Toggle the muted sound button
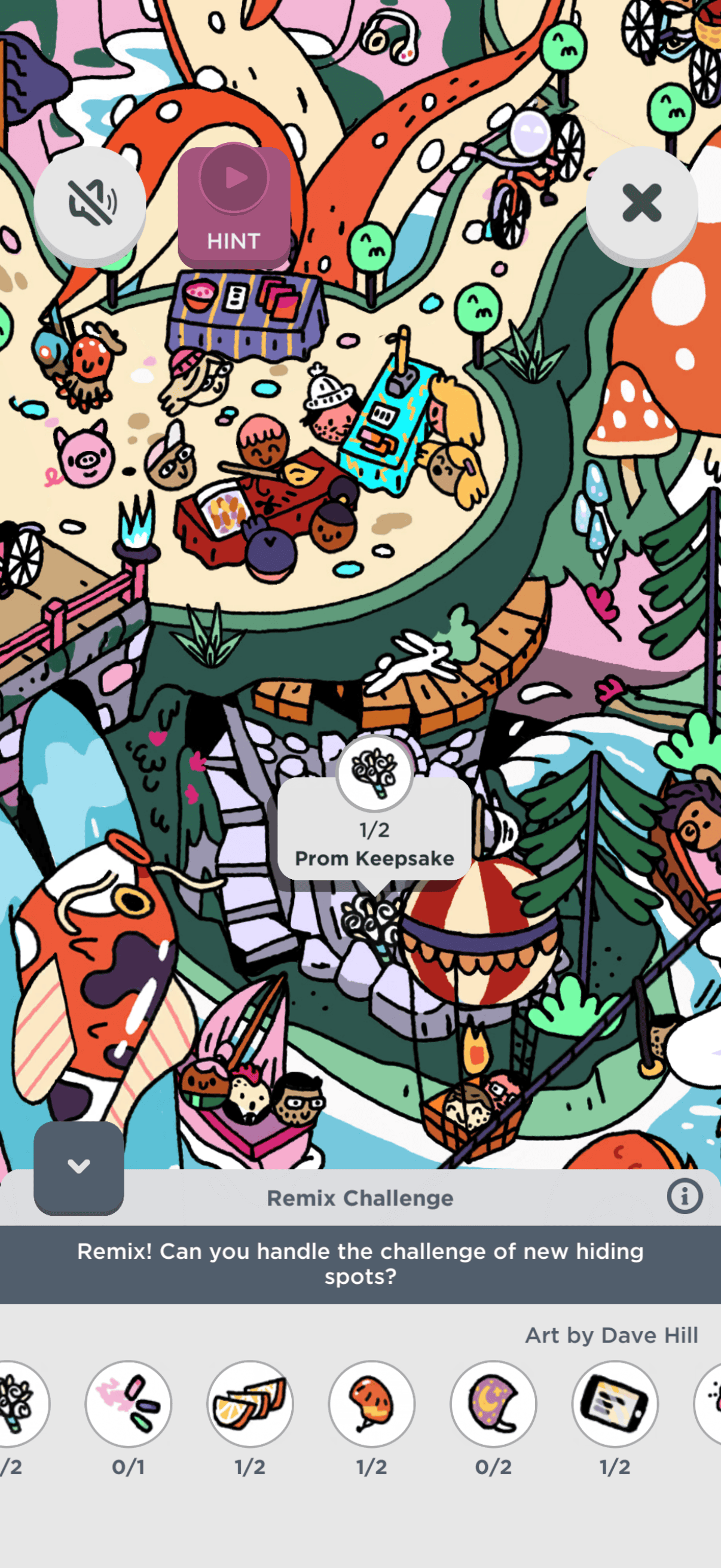 coord(90,203)
